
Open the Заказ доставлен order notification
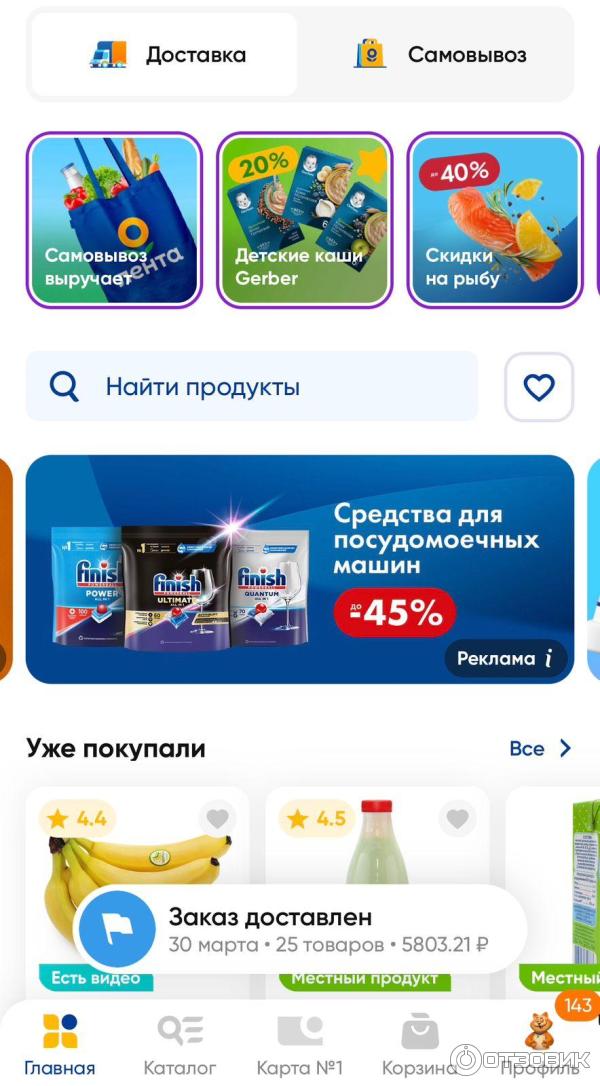[299, 929]
